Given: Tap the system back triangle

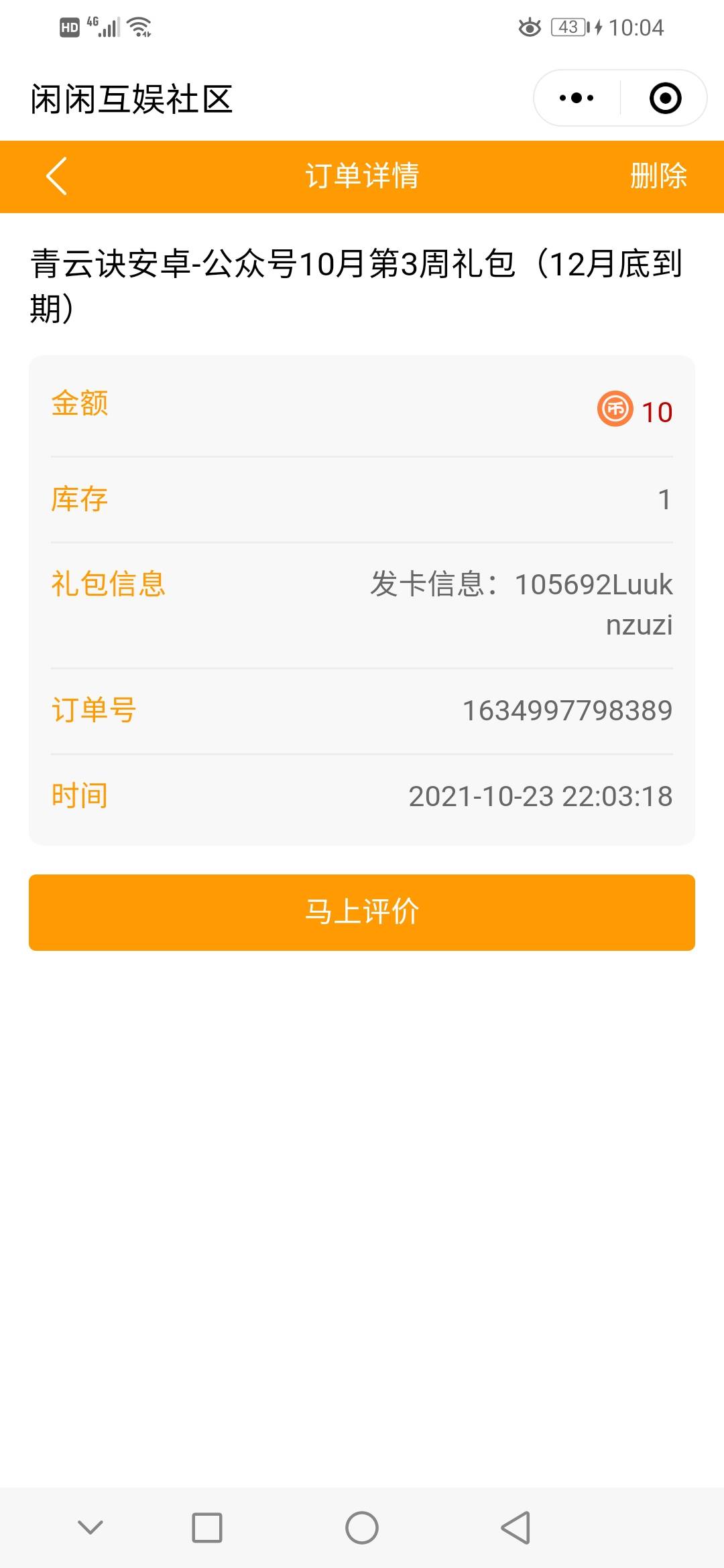Looking at the screenshot, I should tap(516, 1528).
